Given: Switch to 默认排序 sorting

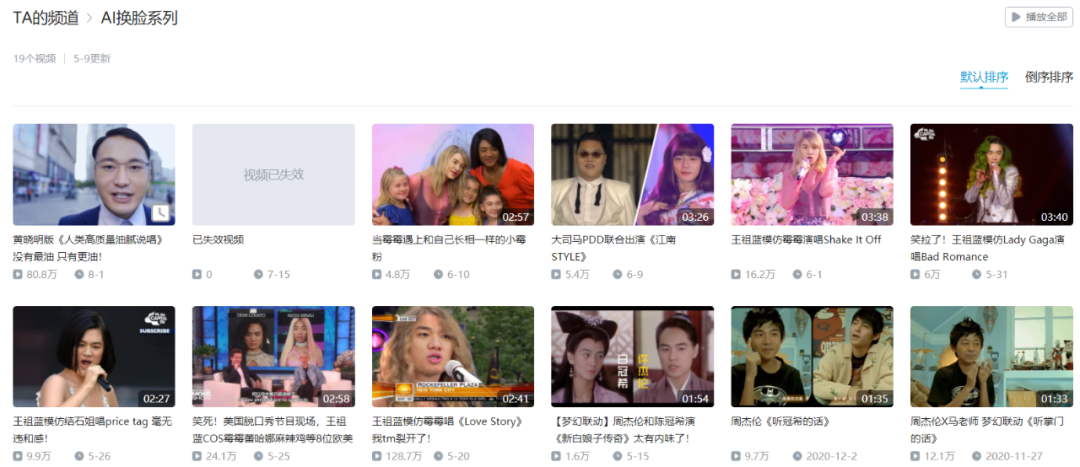Looking at the screenshot, I should click(984, 77).
